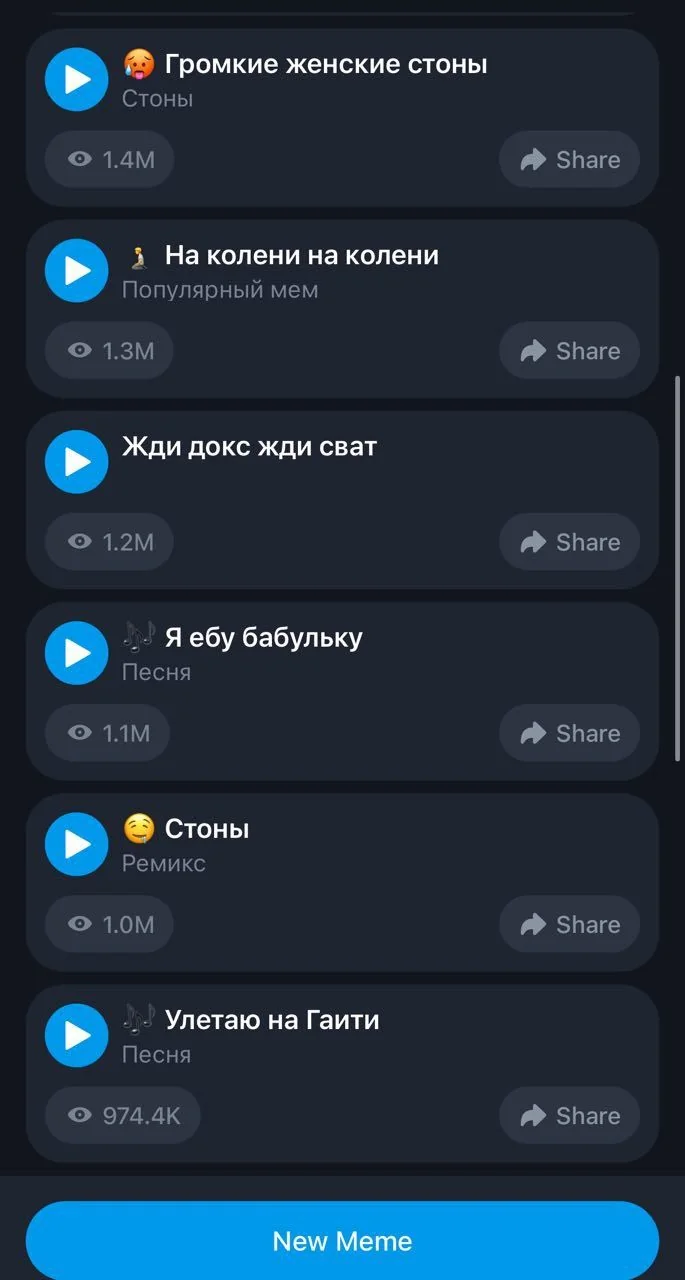Share the «На колени на колени» meme
The height and width of the screenshot is (1280, 685).
(x=570, y=351)
